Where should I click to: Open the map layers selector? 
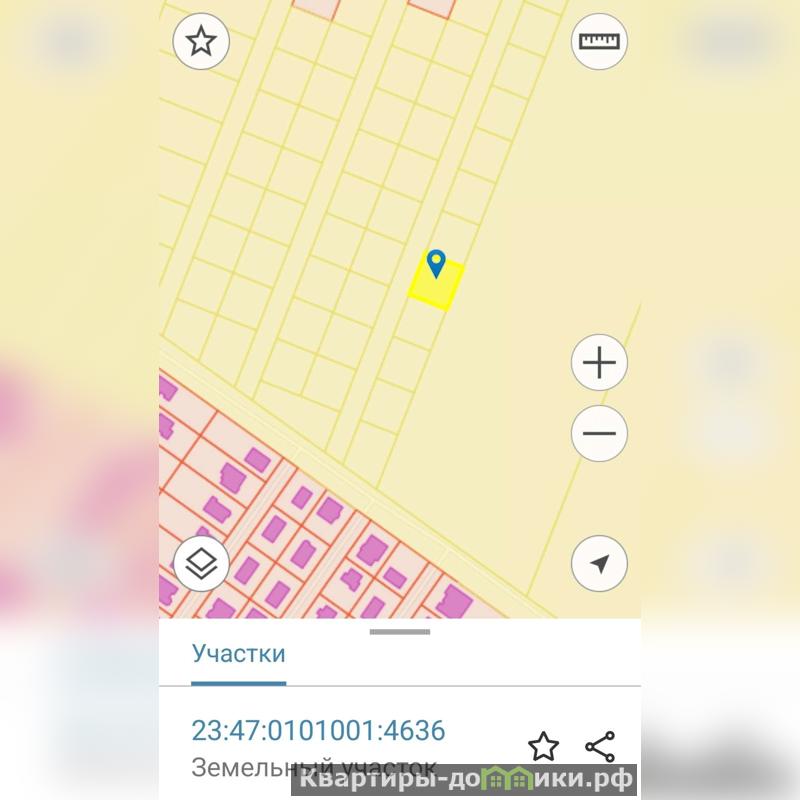point(202,564)
